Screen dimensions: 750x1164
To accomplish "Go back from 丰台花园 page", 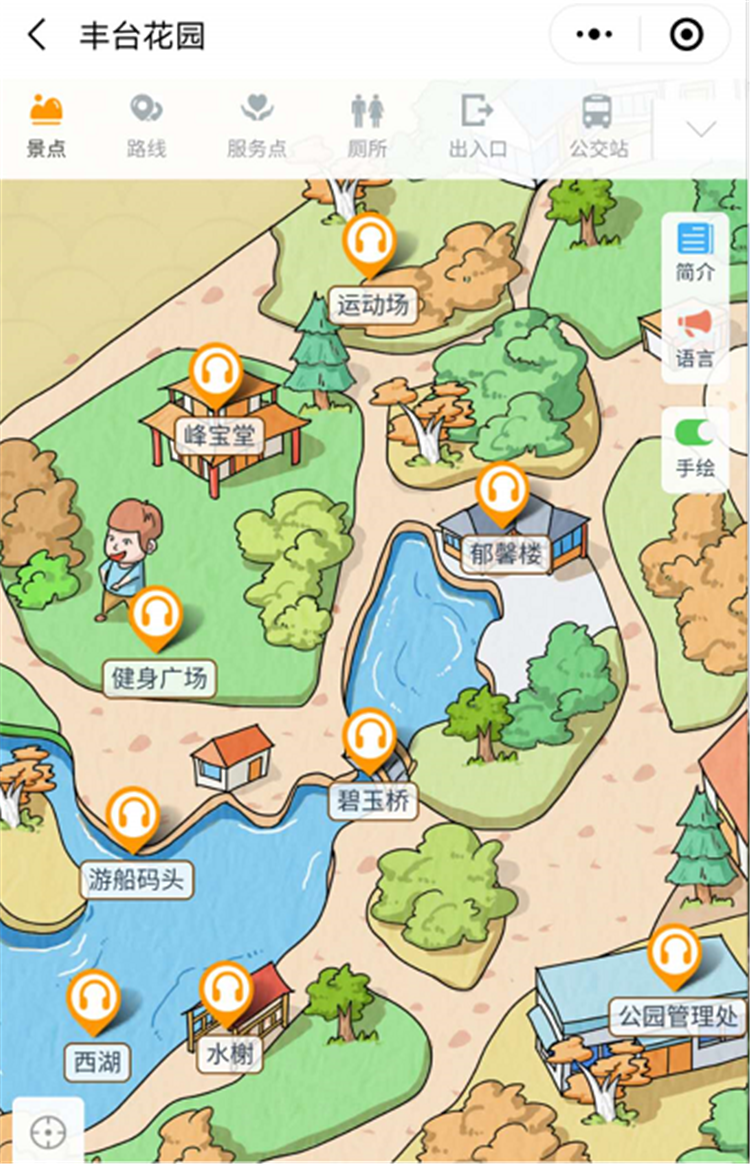I will point(37,36).
